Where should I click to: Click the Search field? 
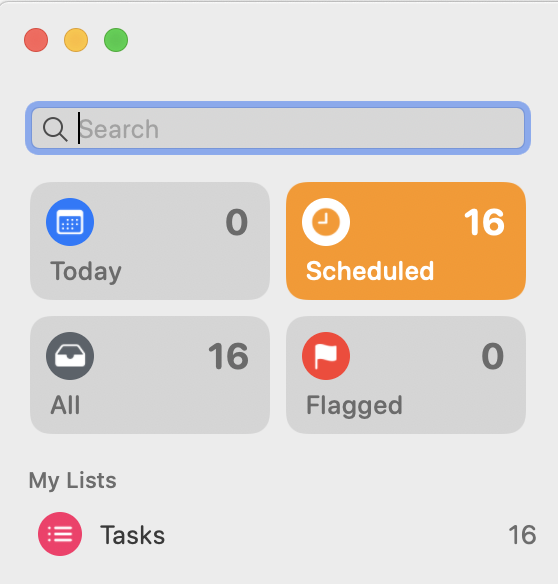pos(278,128)
